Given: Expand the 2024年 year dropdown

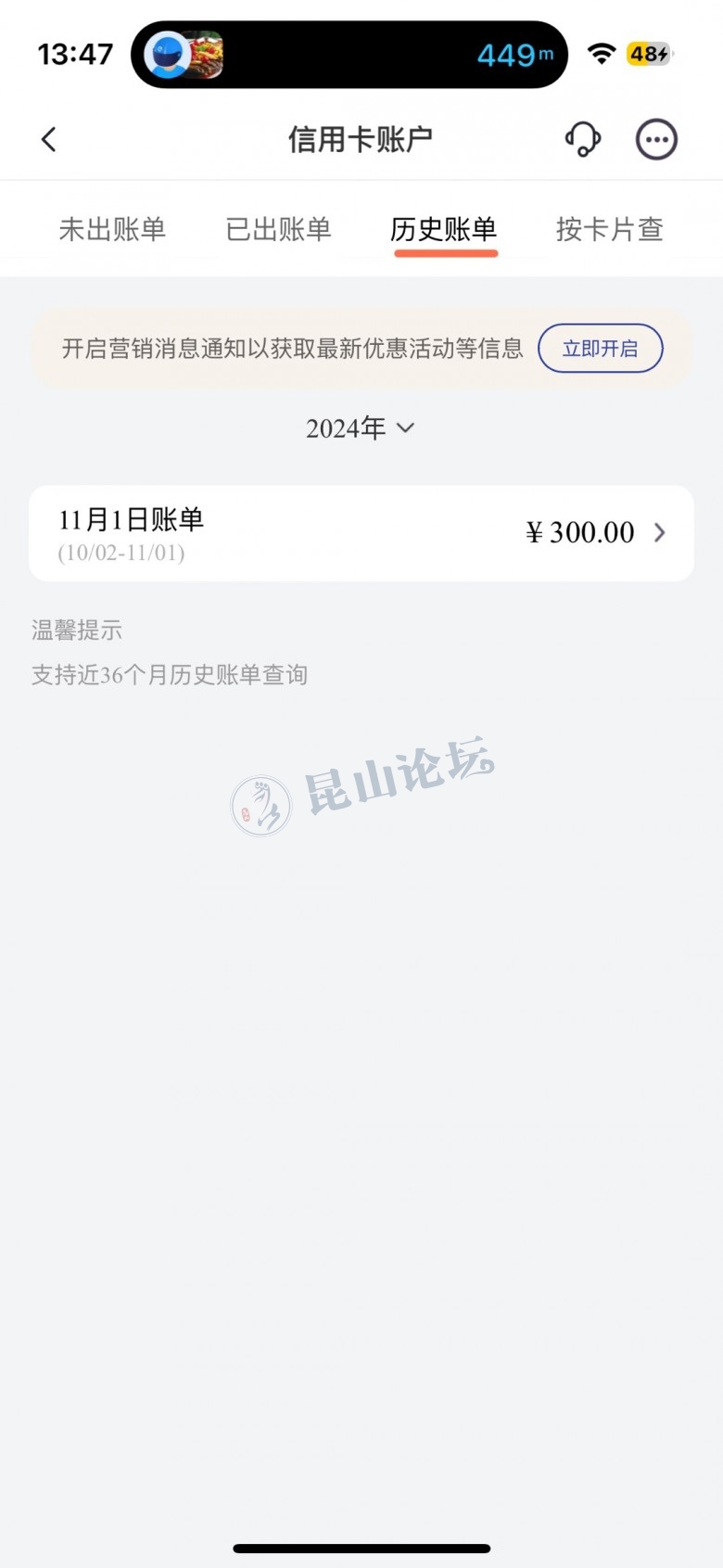Looking at the screenshot, I should point(361,427).
